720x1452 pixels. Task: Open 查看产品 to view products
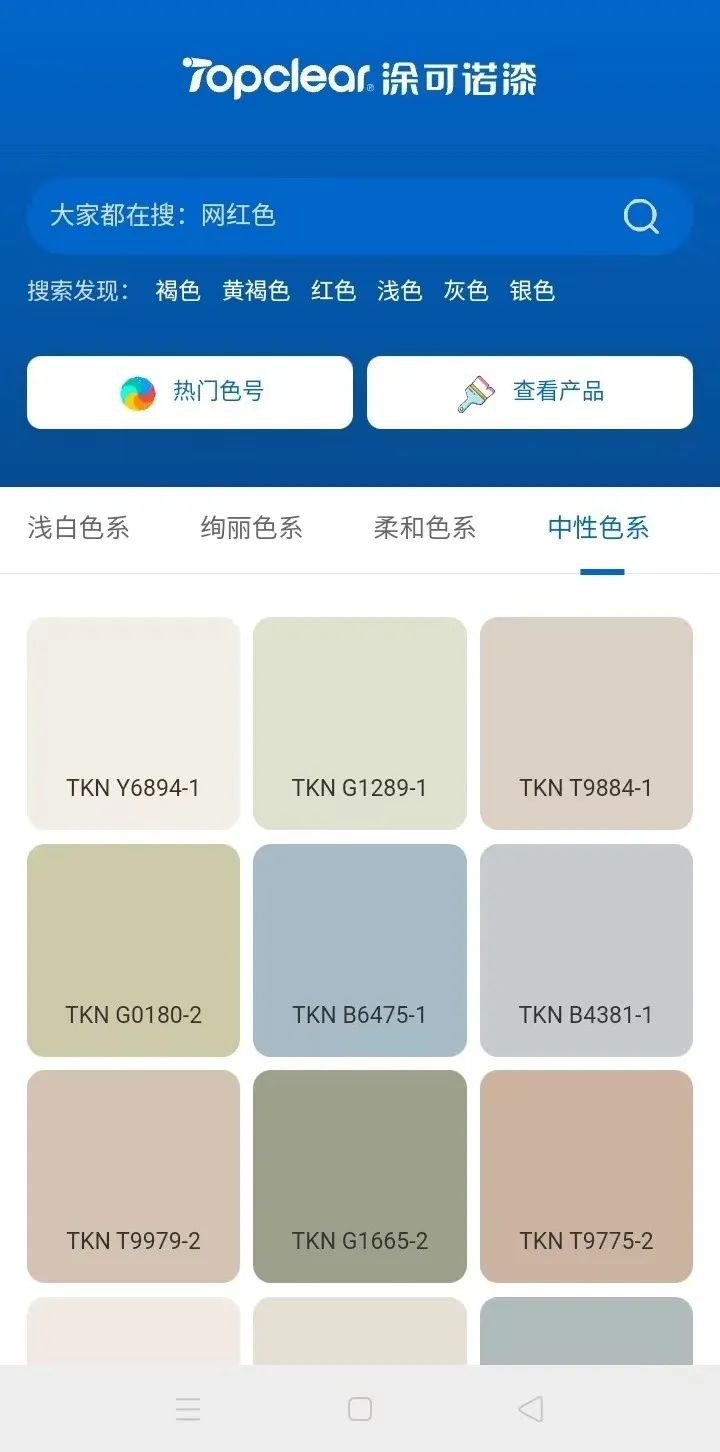[x=530, y=392]
